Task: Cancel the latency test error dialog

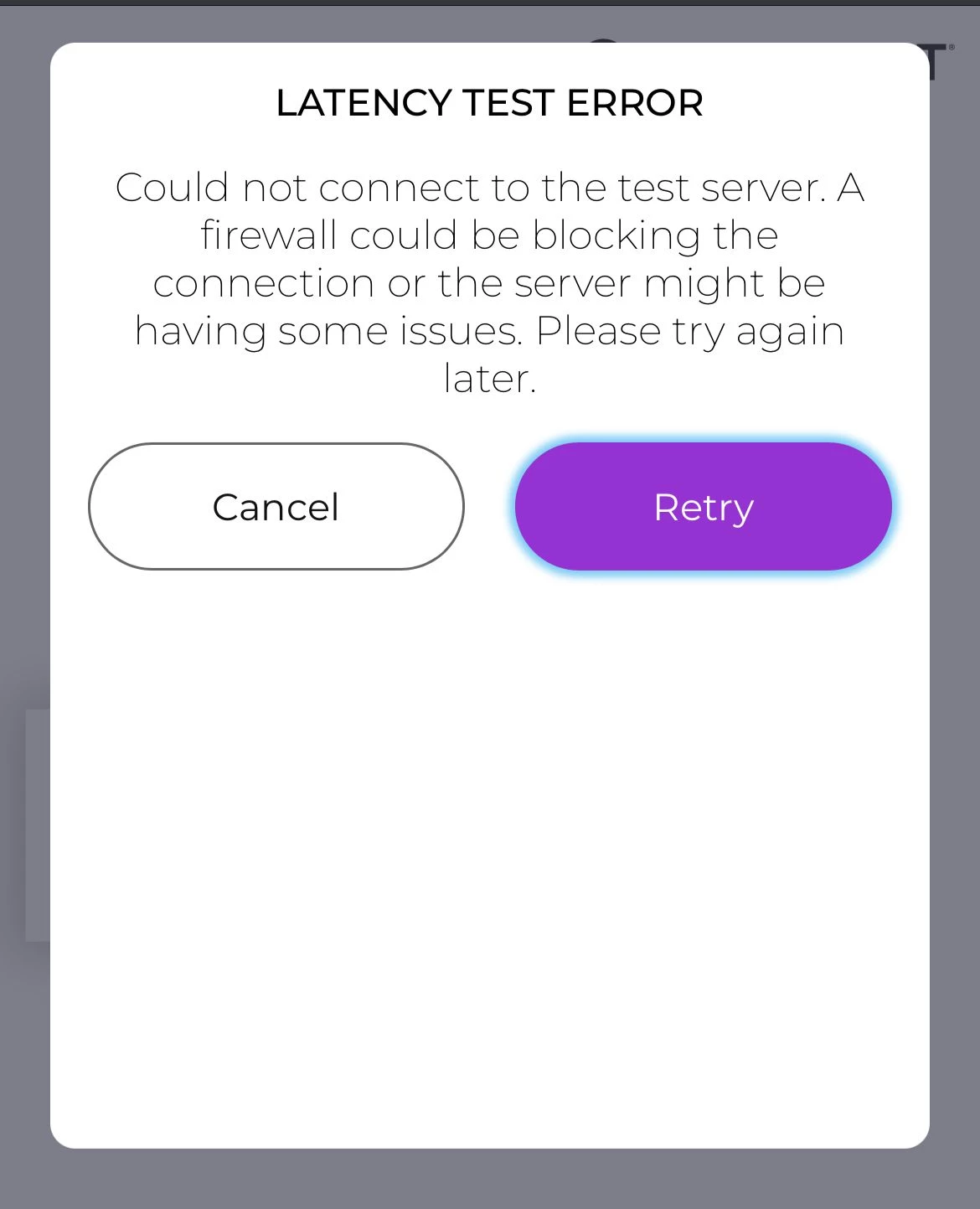Action: pyautogui.click(x=276, y=507)
